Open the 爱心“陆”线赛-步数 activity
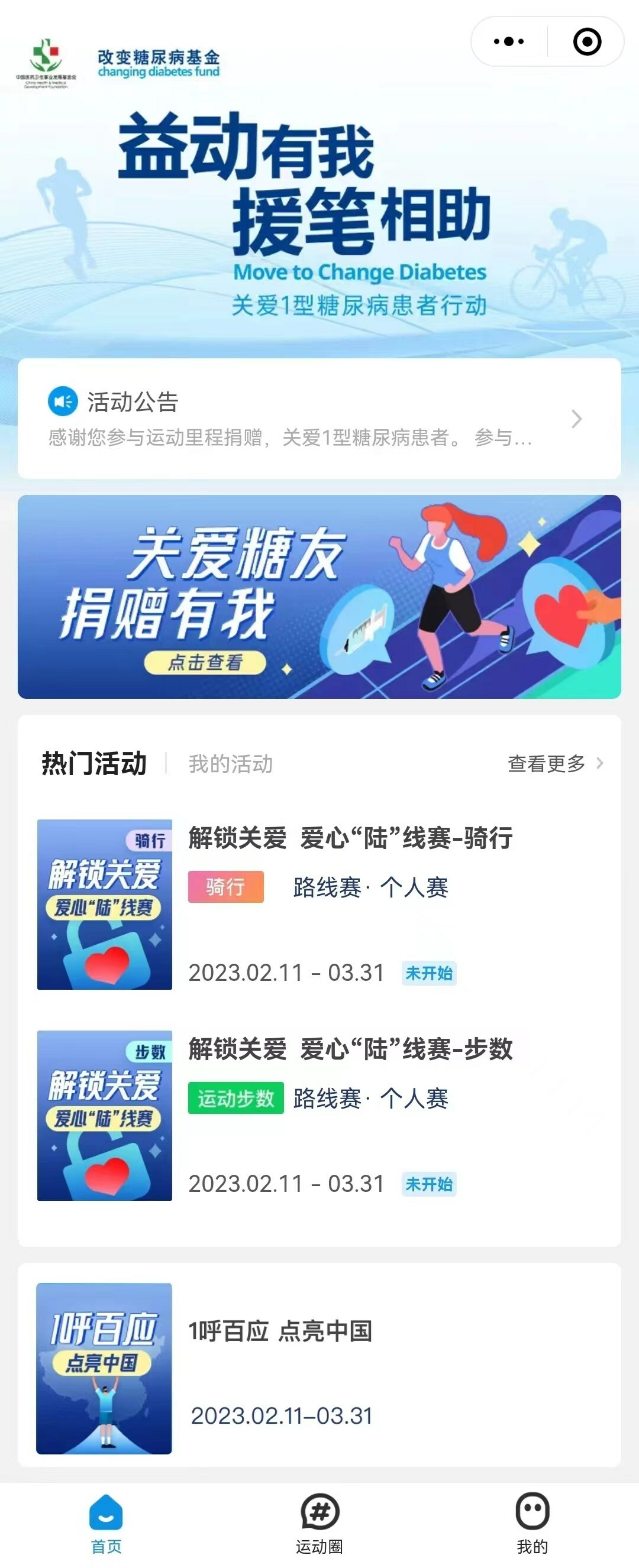The image size is (639, 1568). point(319,1115)
